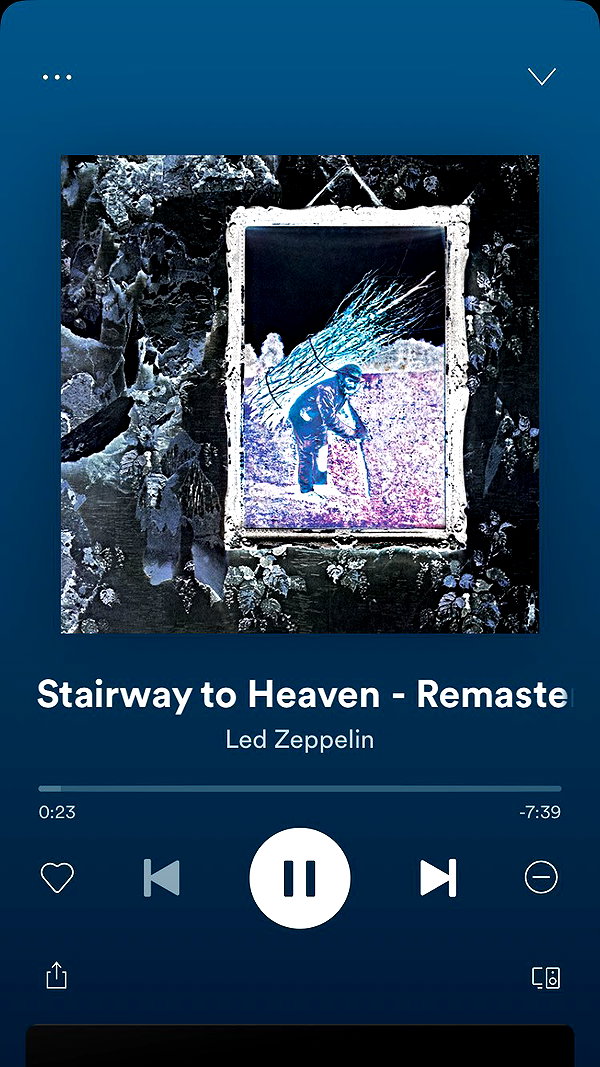Open the devices available menu
This screenshot has width=600, height=1067.
(546, 977)
